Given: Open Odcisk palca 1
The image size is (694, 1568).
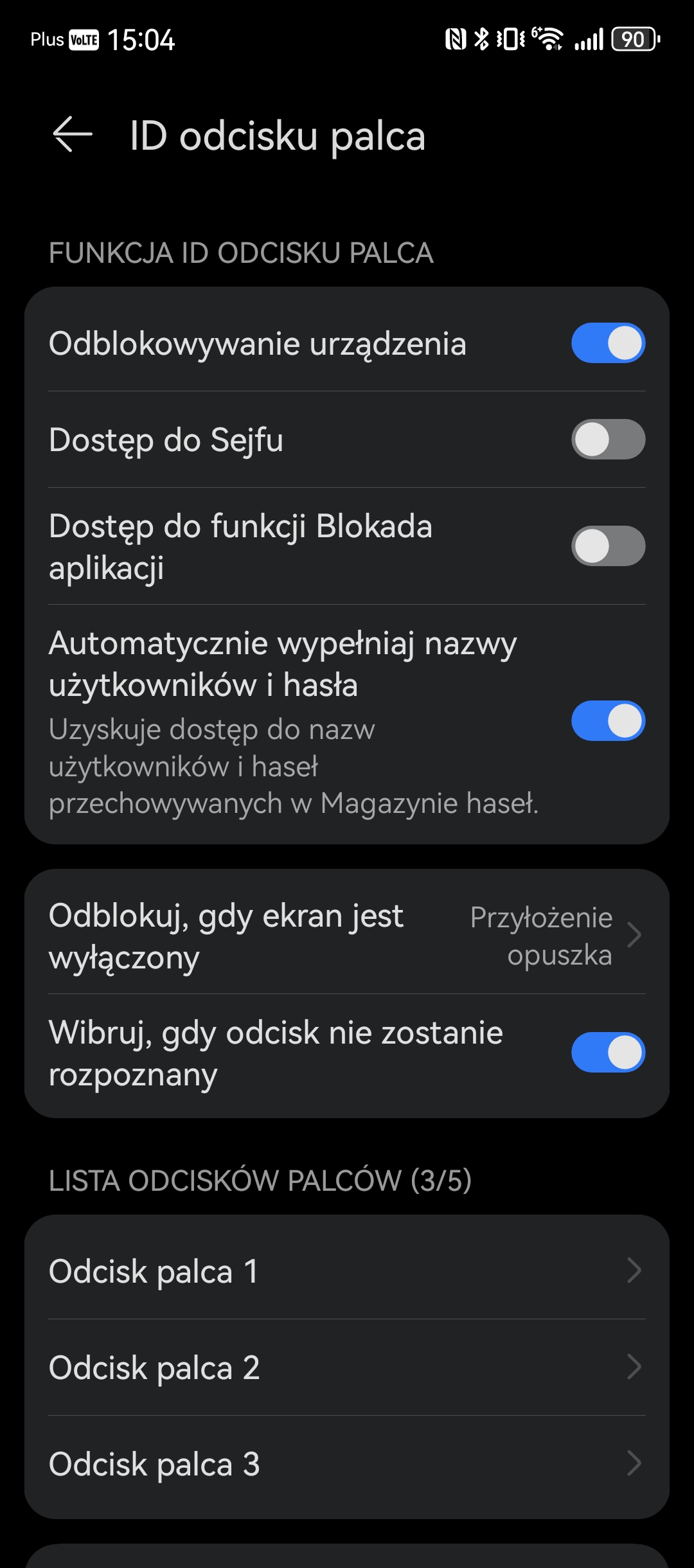Looking at the screenshot, I should click(x=347, y=1271).
